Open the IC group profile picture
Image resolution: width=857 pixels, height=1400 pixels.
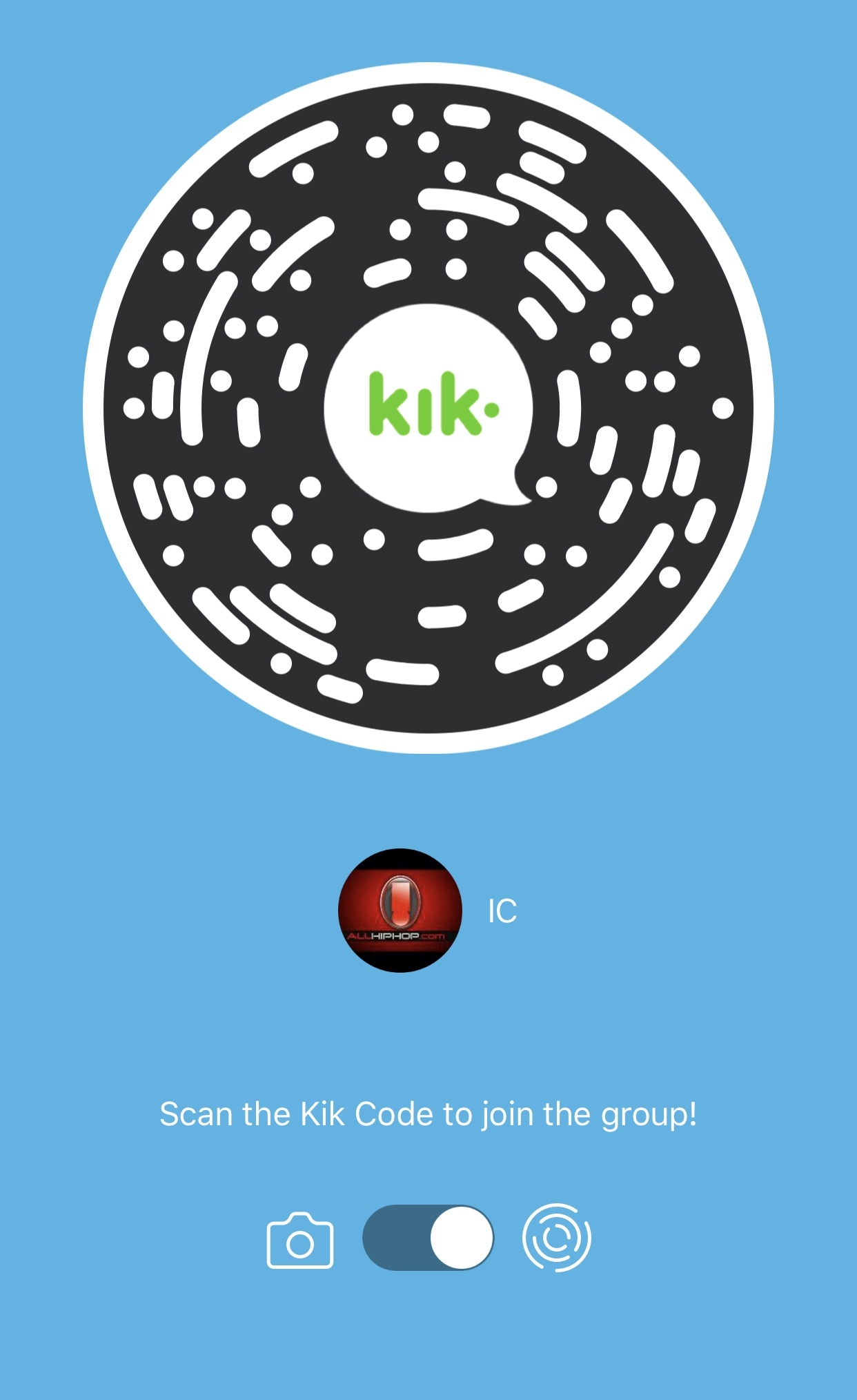[400, 911]
